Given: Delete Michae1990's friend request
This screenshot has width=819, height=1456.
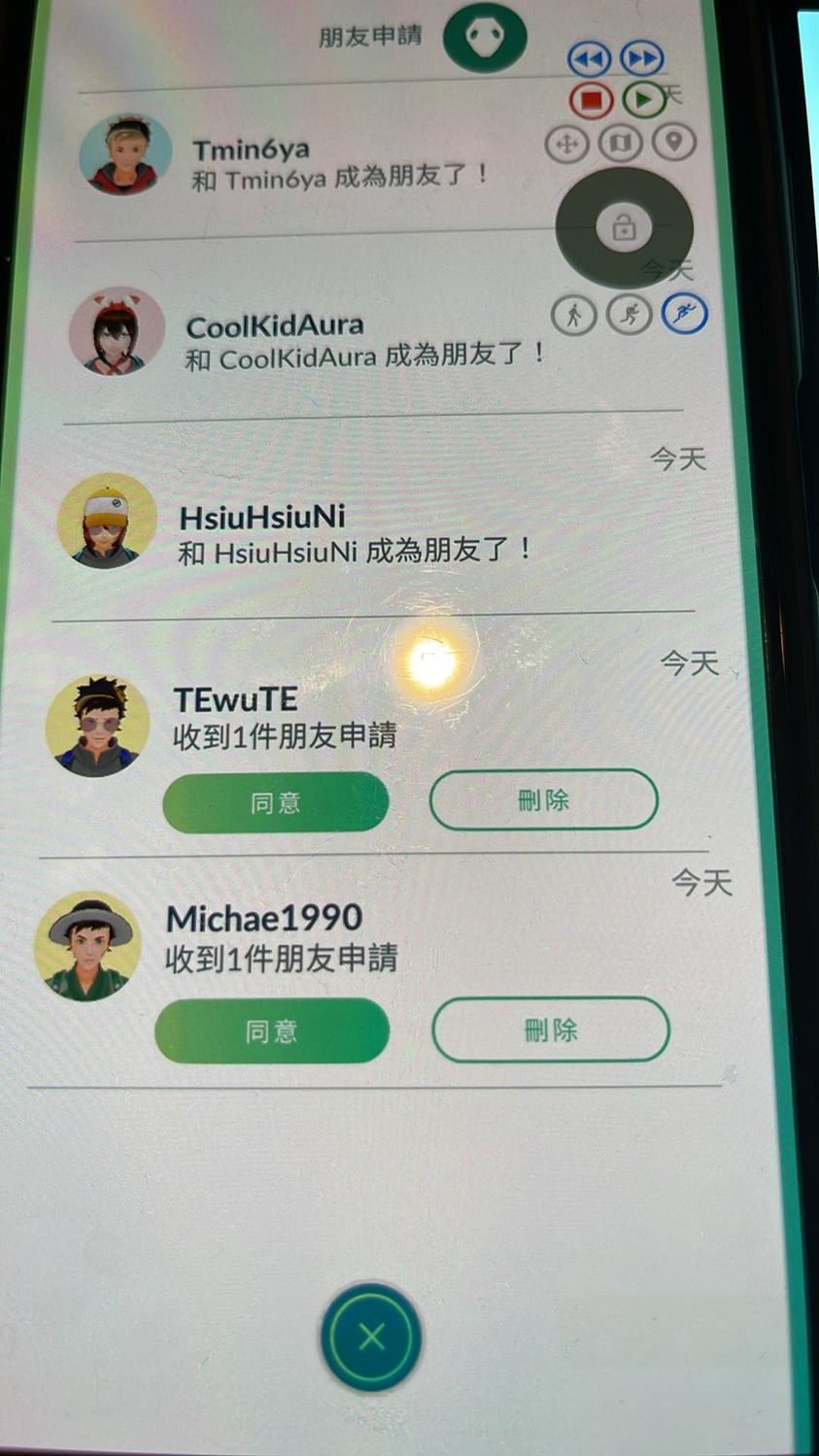Looking at the screenshot, I should (x=550, y=1030).
